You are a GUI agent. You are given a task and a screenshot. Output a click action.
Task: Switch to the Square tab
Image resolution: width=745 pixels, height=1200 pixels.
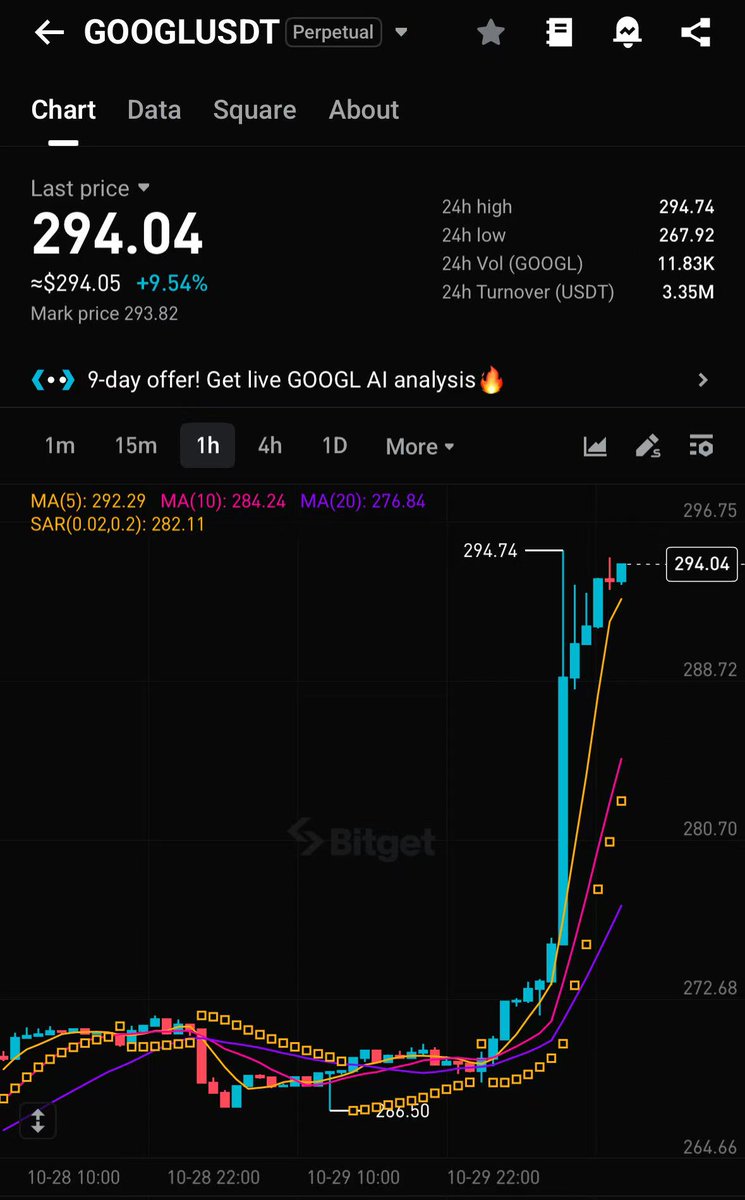[254, 110]
